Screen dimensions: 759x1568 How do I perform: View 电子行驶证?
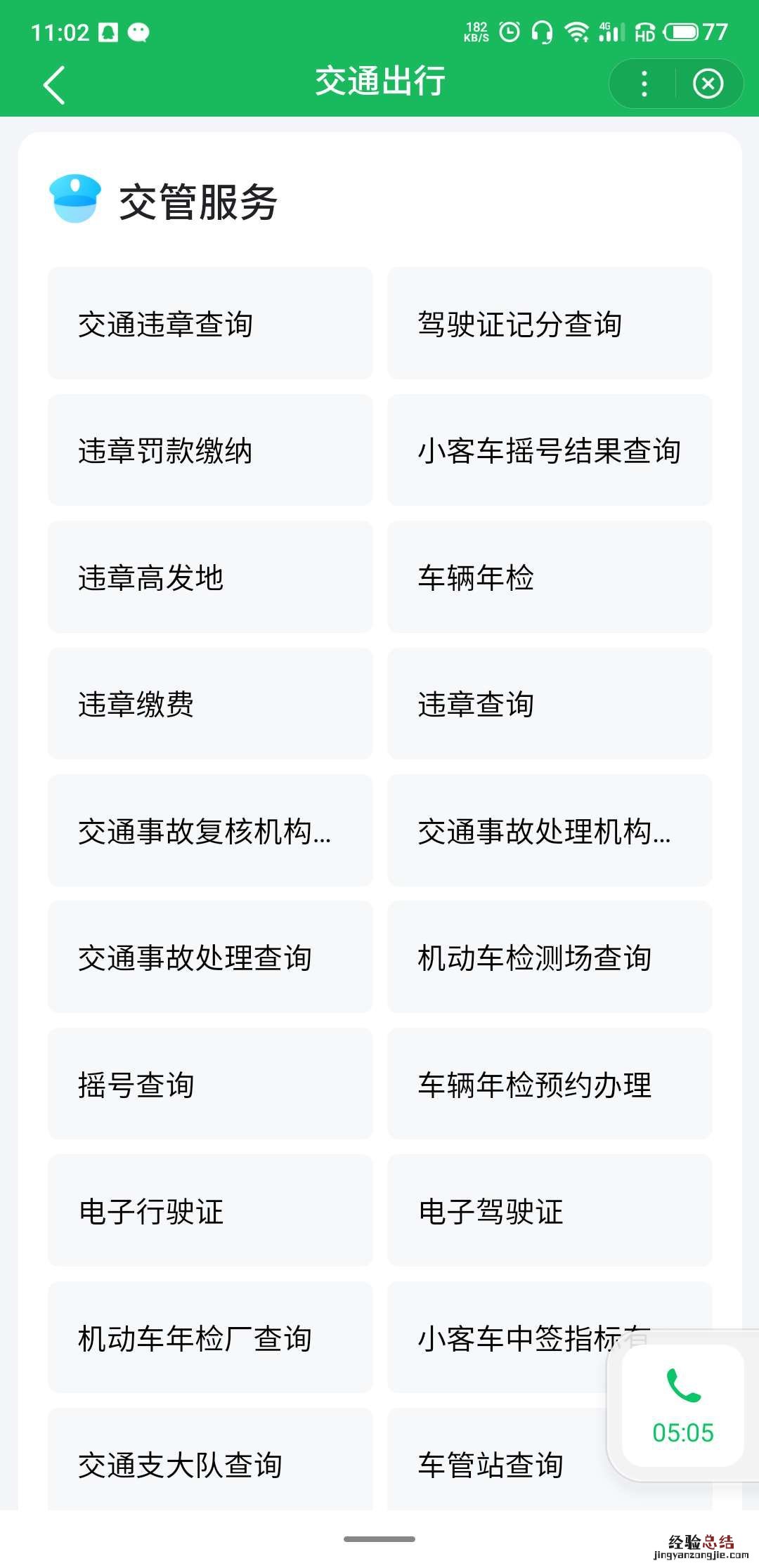coord(209,1211)
